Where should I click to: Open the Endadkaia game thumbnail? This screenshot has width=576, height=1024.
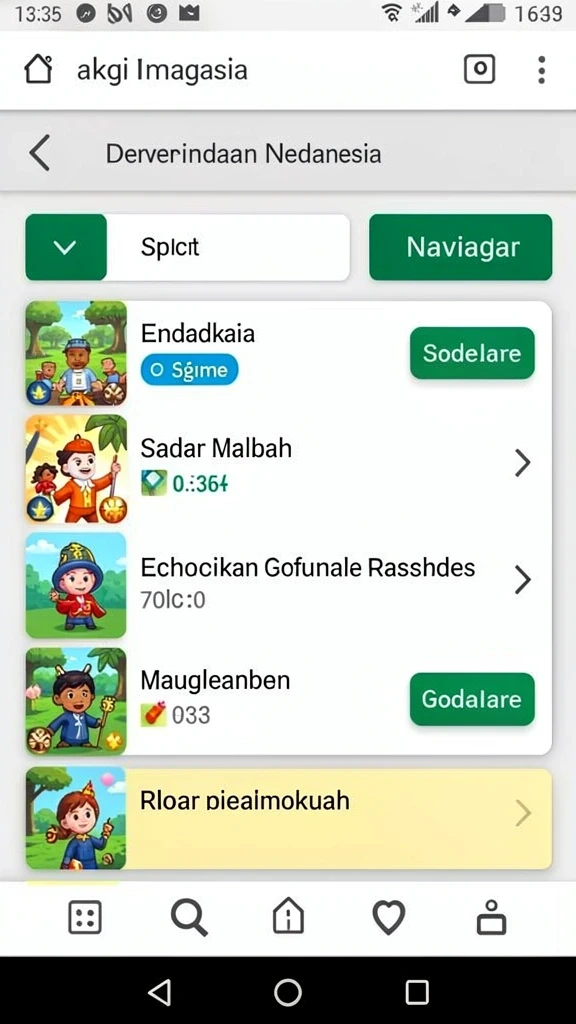(x=76, y=353)
